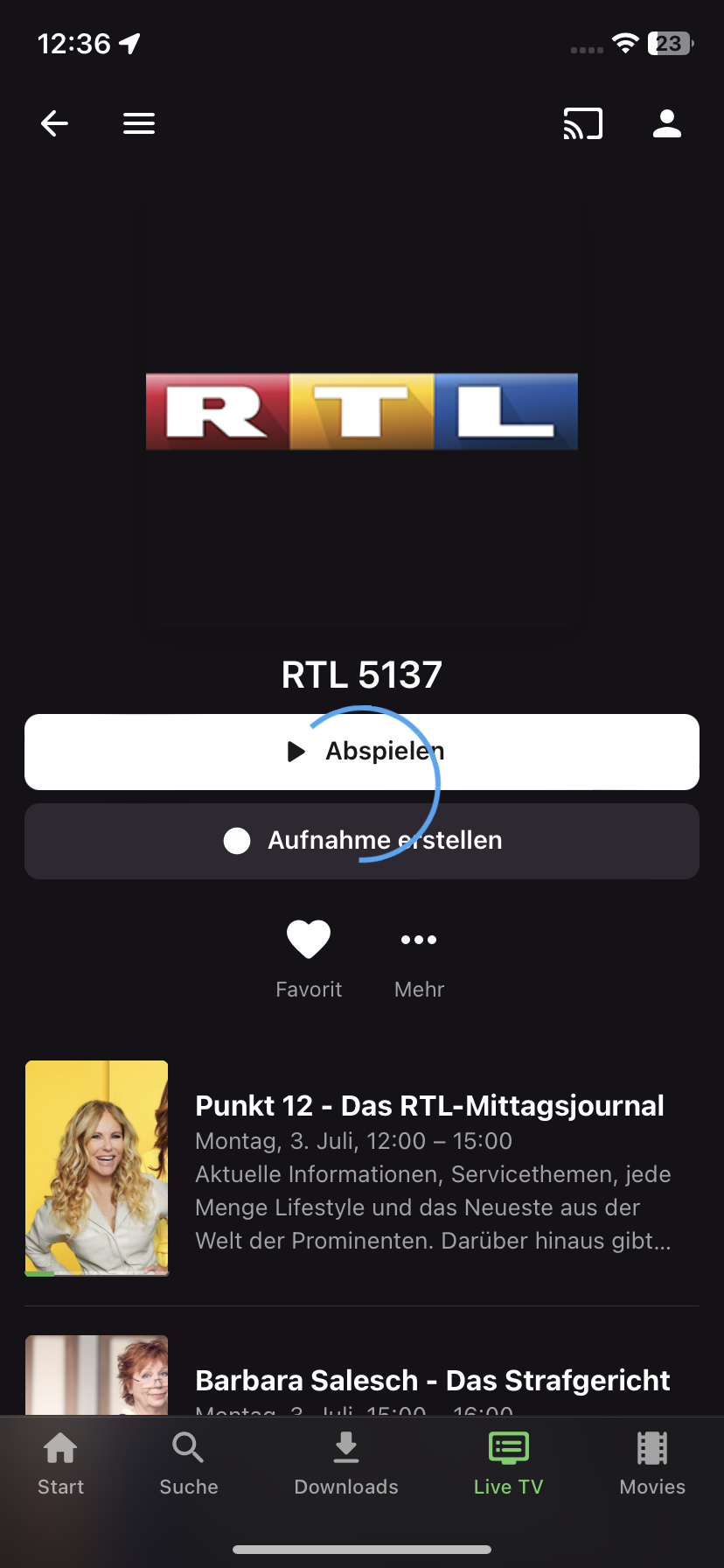Screen dimensions: 724x1568
Task: Open Barbara Salesch - Das Strafgericht
Action: (432, 1380)
